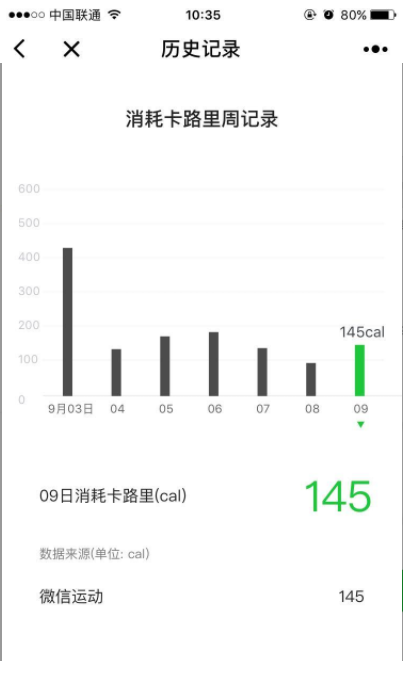The image size is (403, 697).
Task: Go back using the header arrow
Action: (x=20, y=48)
